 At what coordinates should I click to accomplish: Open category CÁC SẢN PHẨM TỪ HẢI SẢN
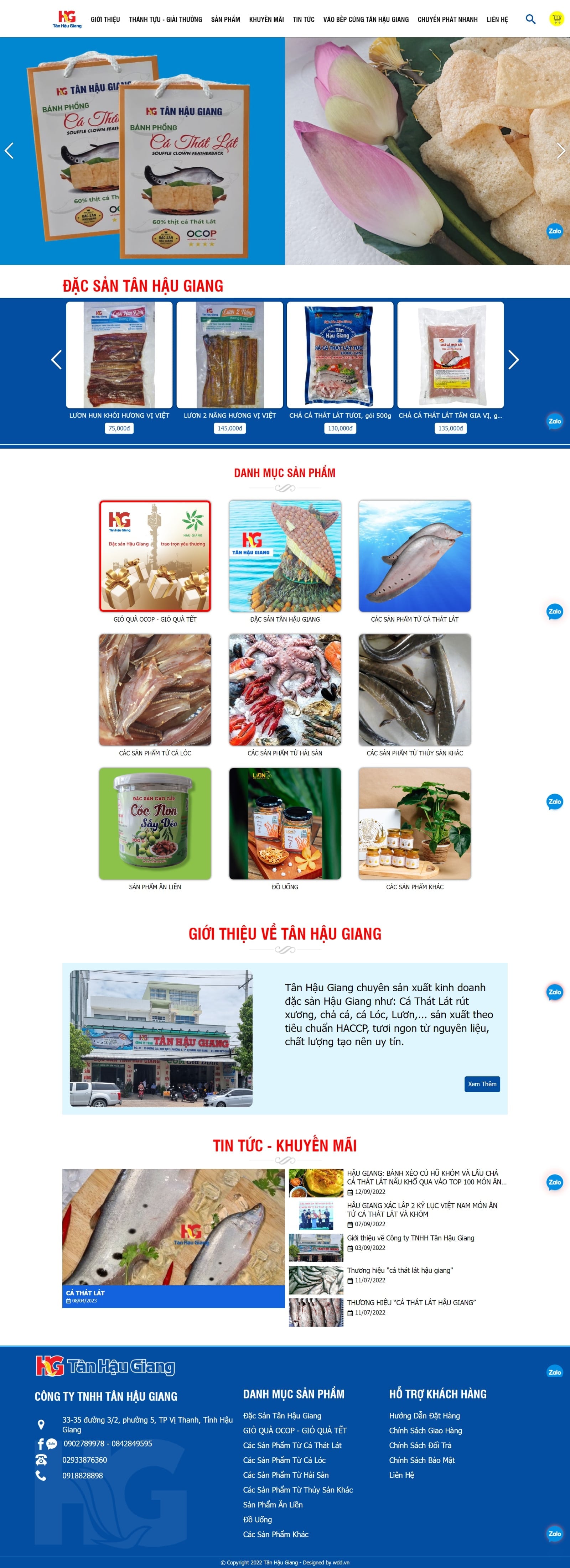[x=285, y=690]
